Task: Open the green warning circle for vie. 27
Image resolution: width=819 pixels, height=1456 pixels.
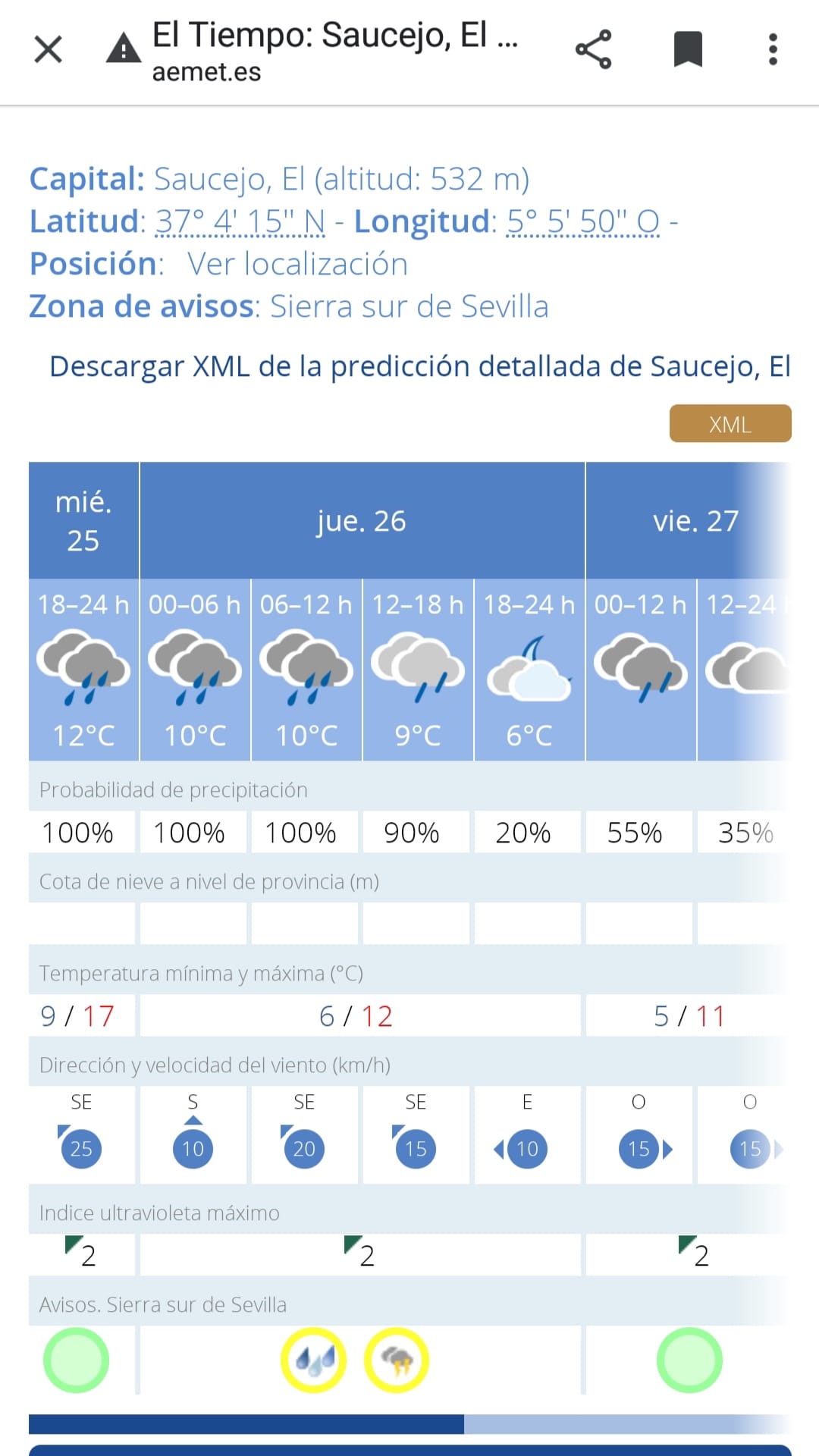Action: point(689,1360)
